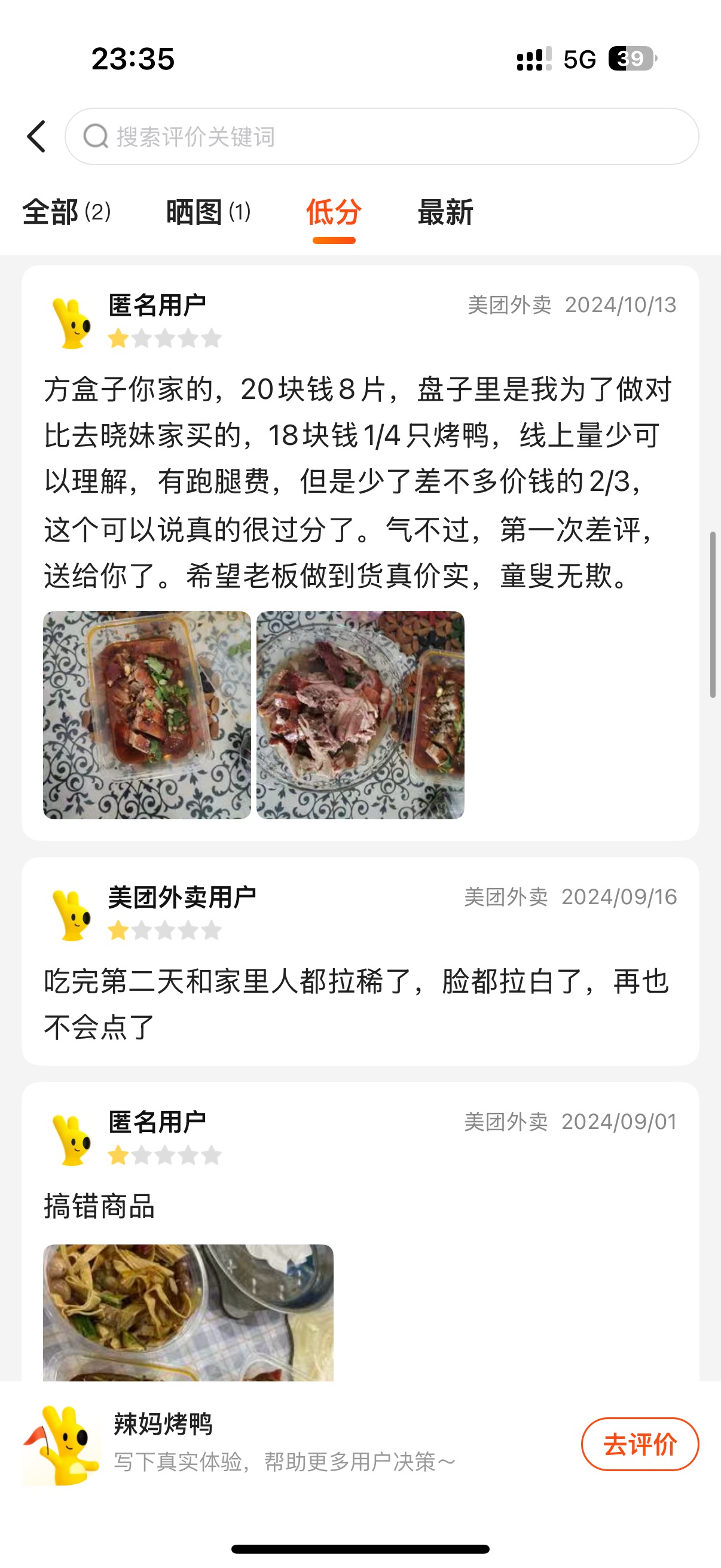Open the second photo in the 2024/10/13 review
721x1568 pixels.
(x=360, y=715)
